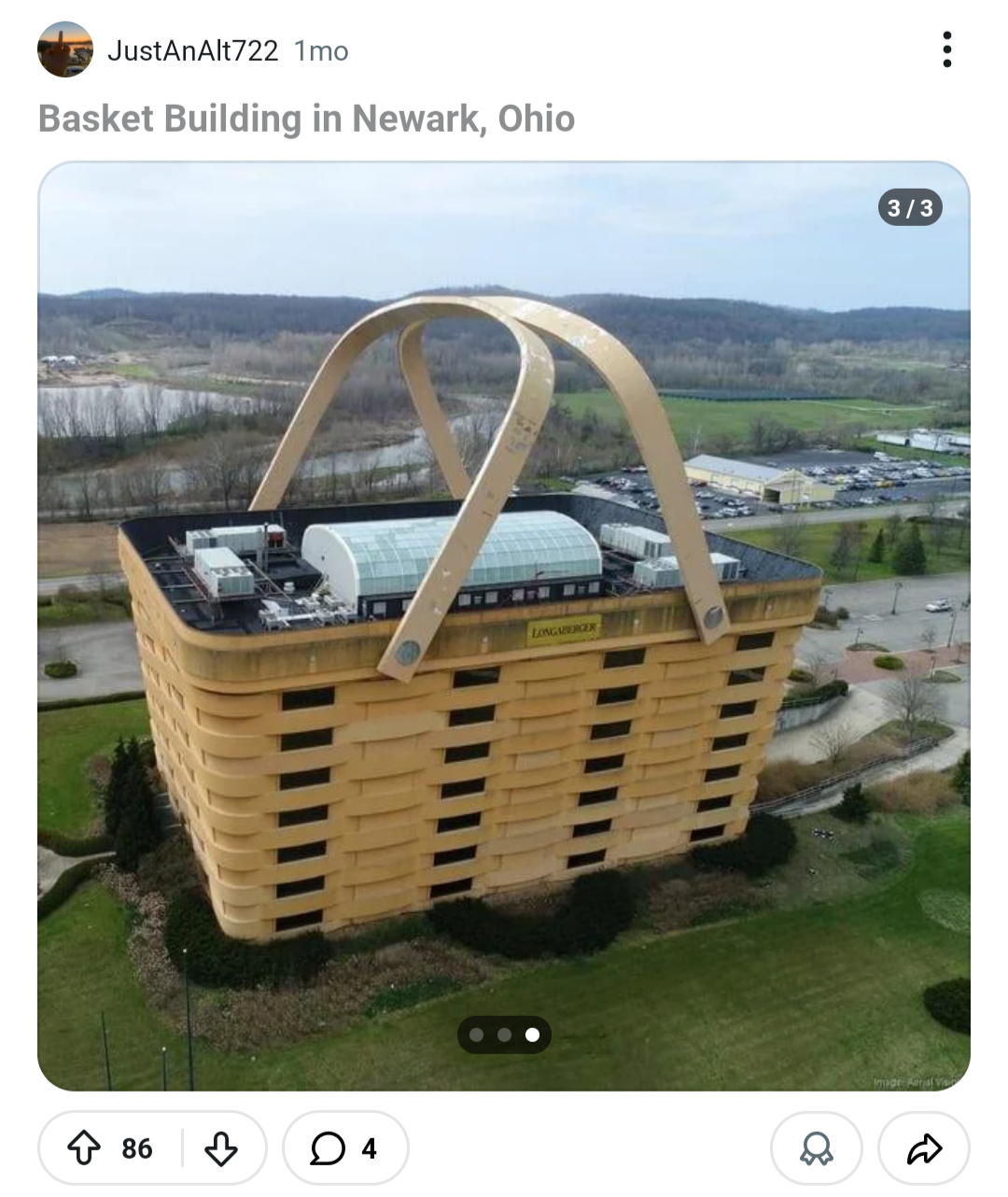Open JustAnAlt722's profile avatar
Screen dimensions: 1008x1197
pyautogui.click(x=65, y=49)
